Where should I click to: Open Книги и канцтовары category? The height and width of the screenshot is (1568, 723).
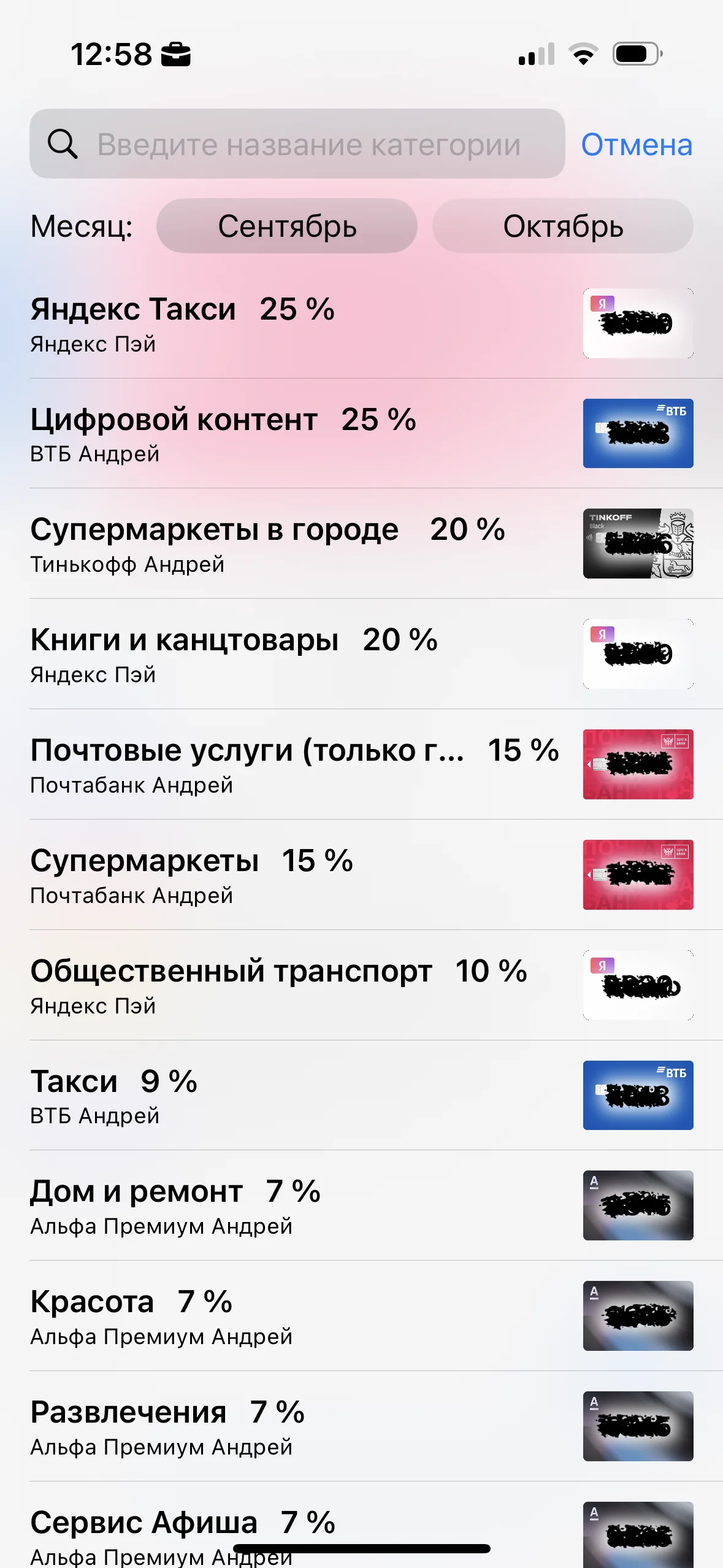coord(294,655)
